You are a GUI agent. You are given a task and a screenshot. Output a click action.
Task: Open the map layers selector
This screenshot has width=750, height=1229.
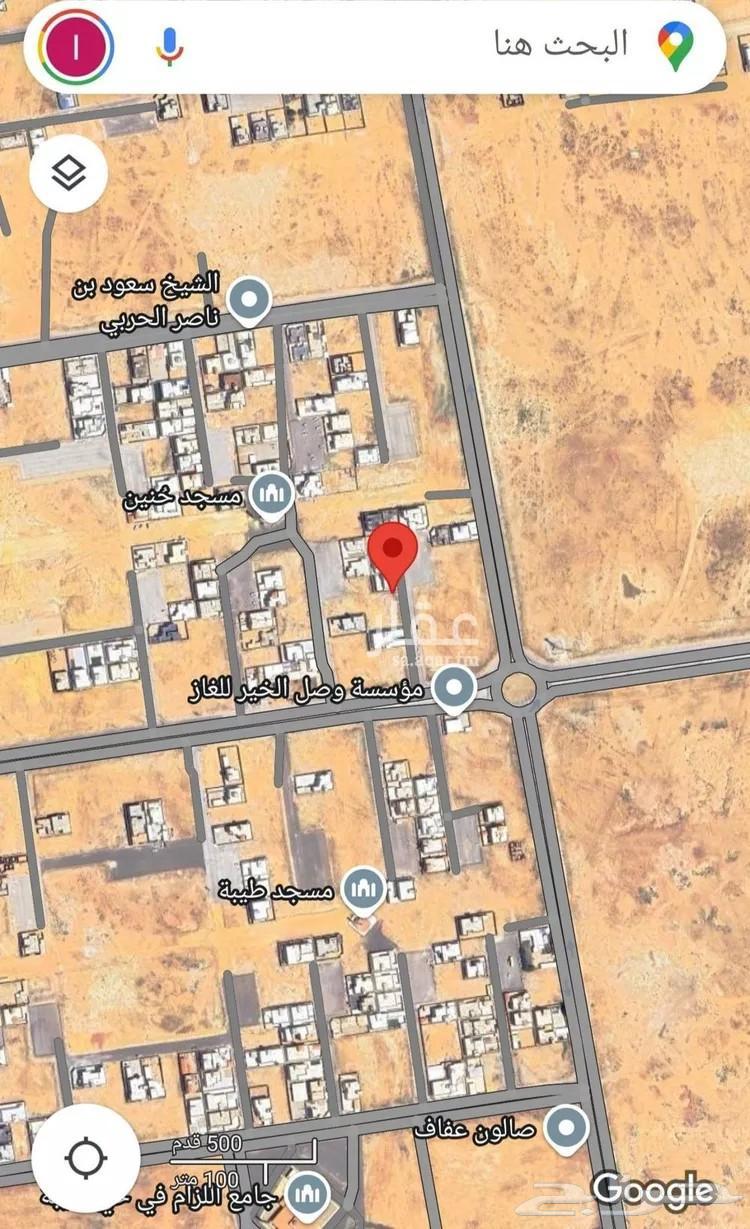pos(69,173)
